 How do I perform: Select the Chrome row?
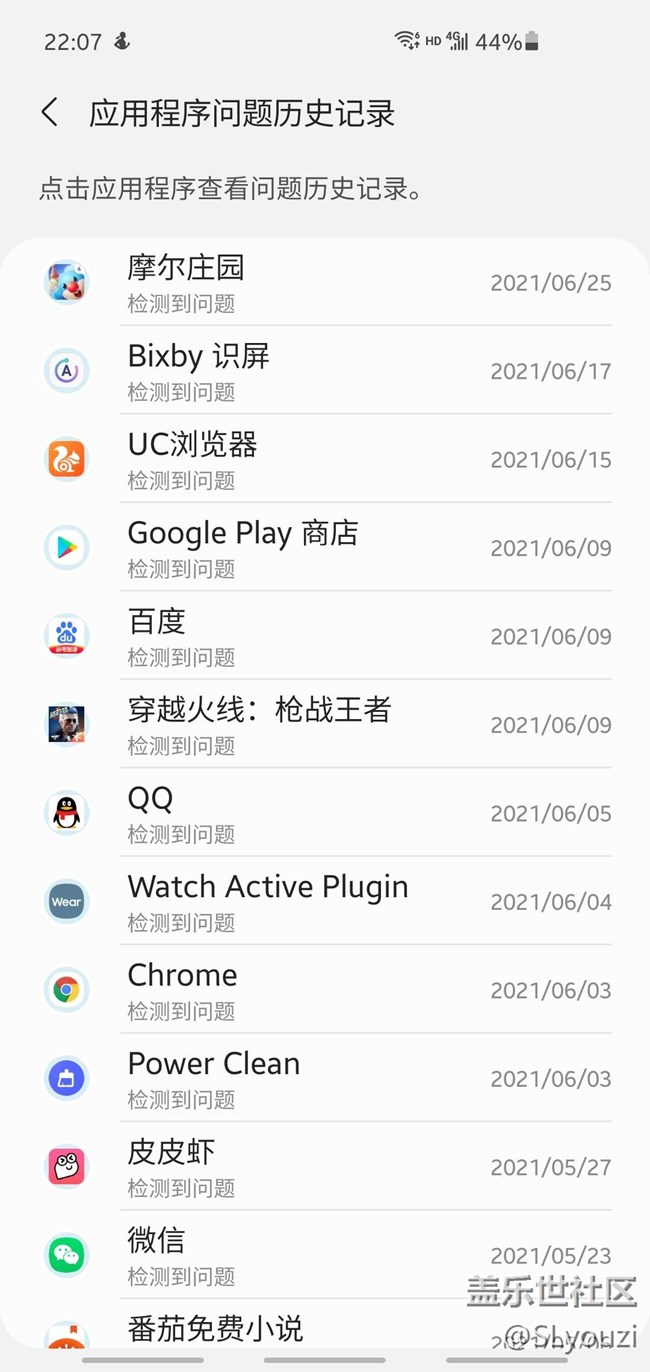coord(325,989)
